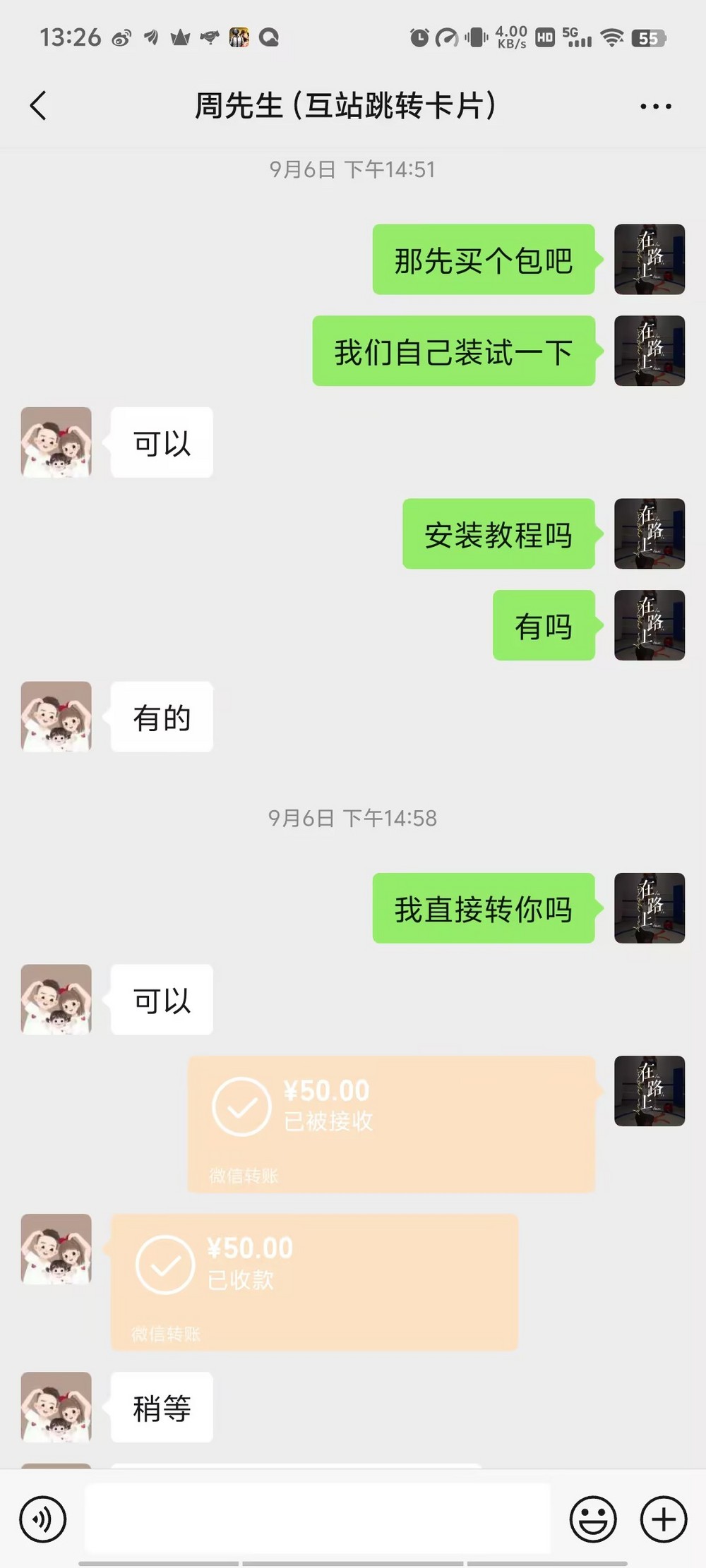
Task: Tap the 有的 reply bubble
Action: 161,718
